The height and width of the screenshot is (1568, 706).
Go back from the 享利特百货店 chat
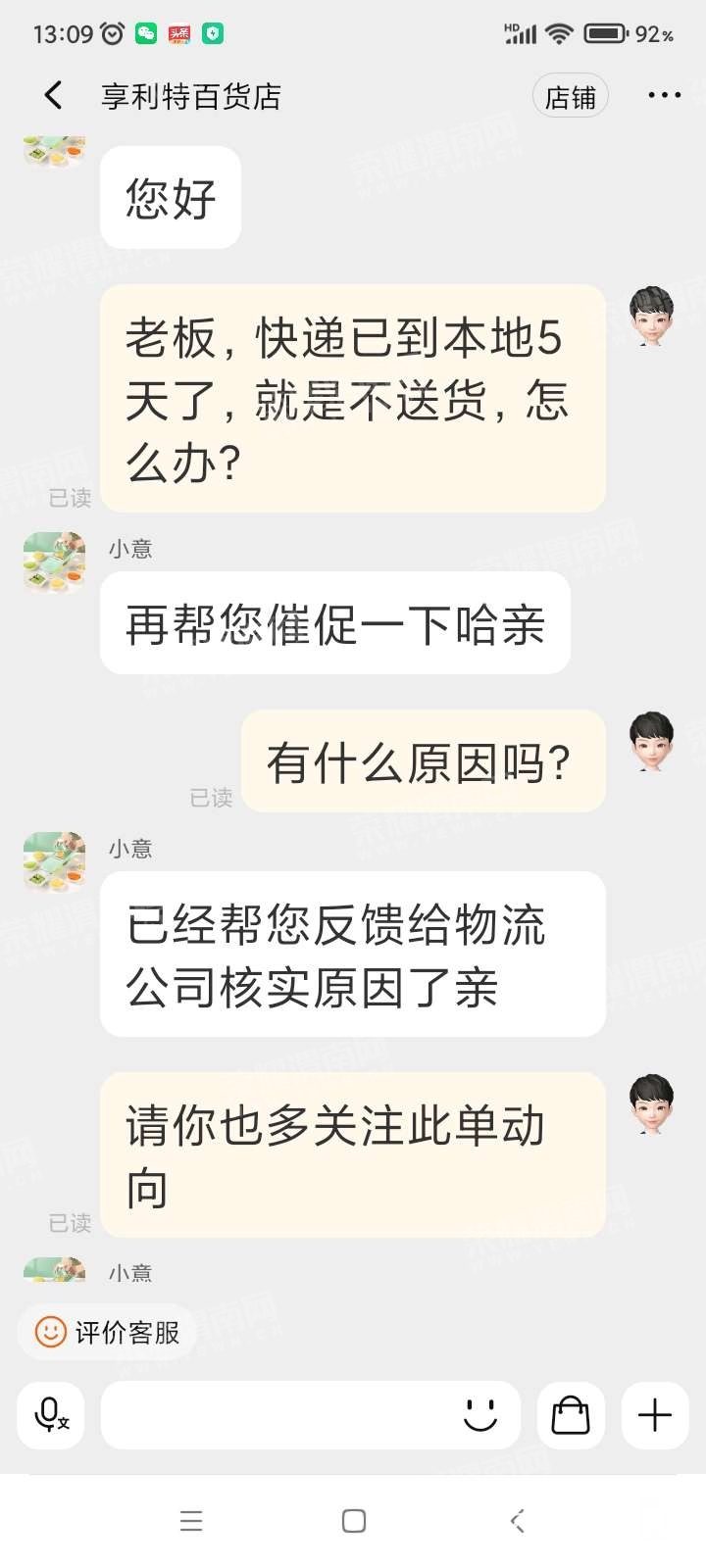[x=54, y=95]
